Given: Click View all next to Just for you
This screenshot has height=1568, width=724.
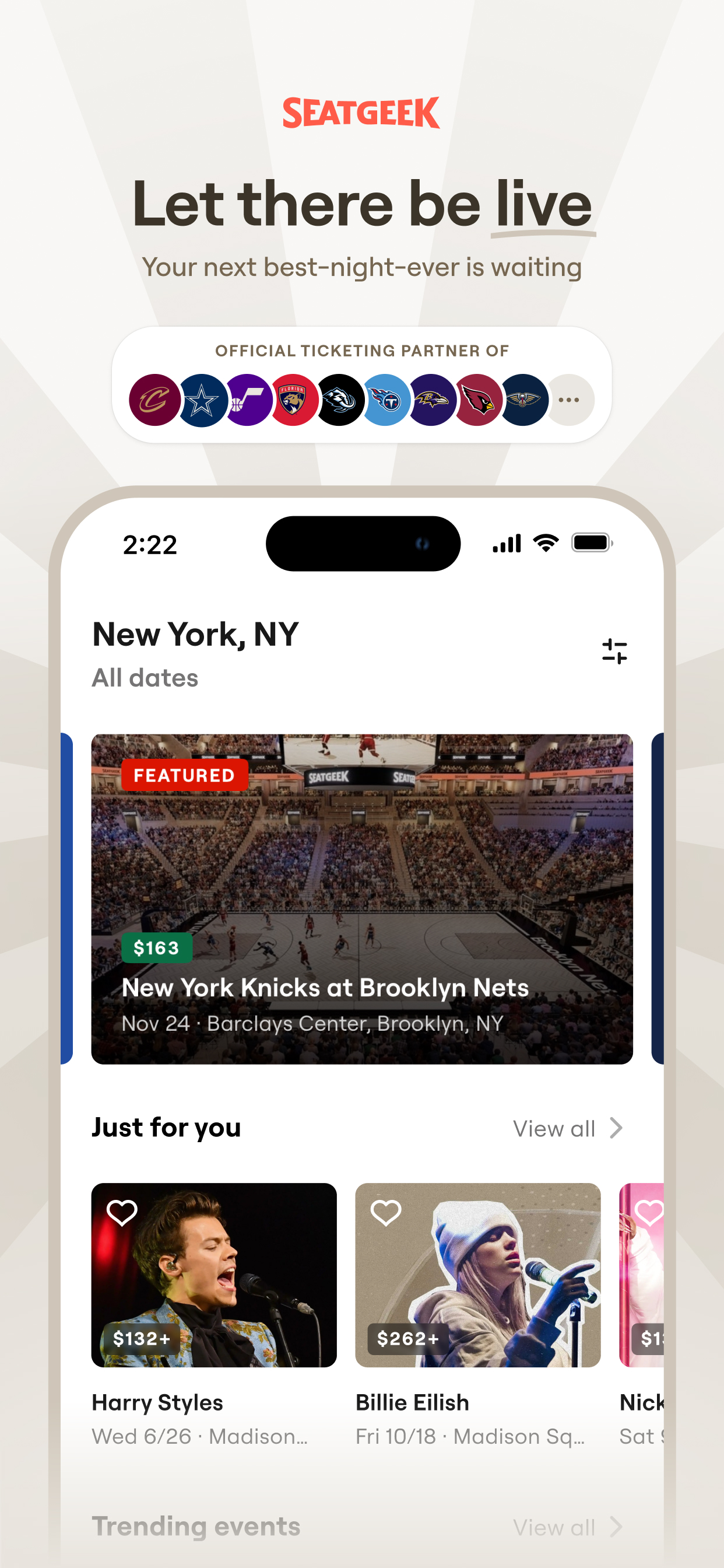Looking at the screenshot, I should pos(555,1128).
